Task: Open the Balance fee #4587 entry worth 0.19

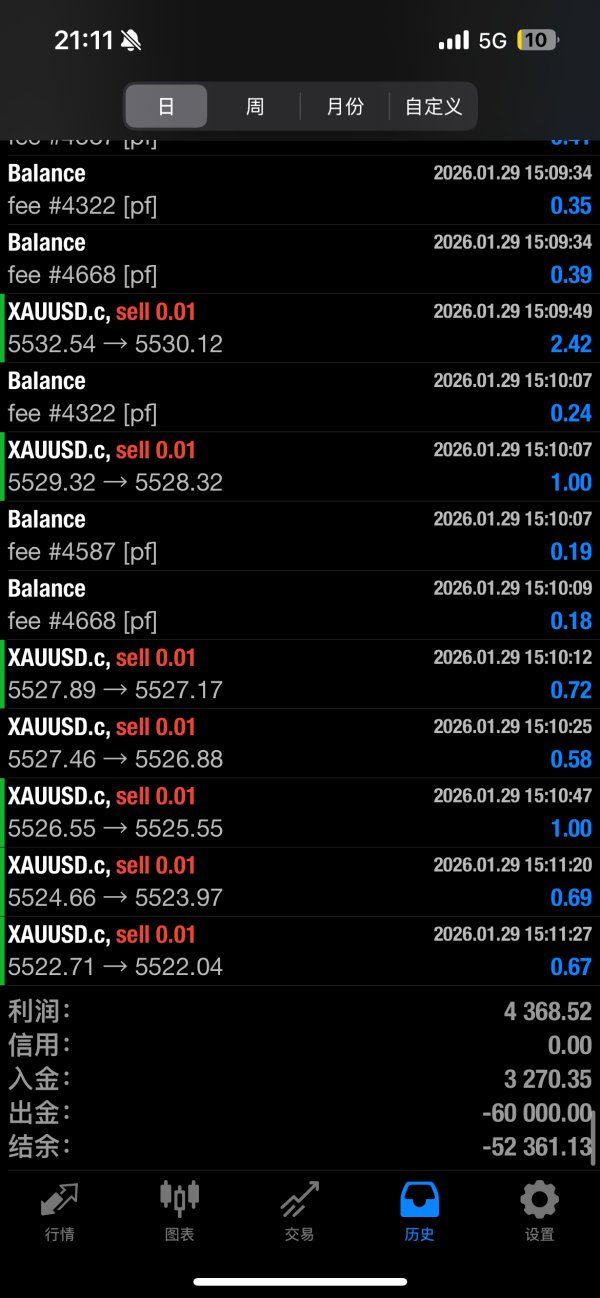Action: coord(300,535)
